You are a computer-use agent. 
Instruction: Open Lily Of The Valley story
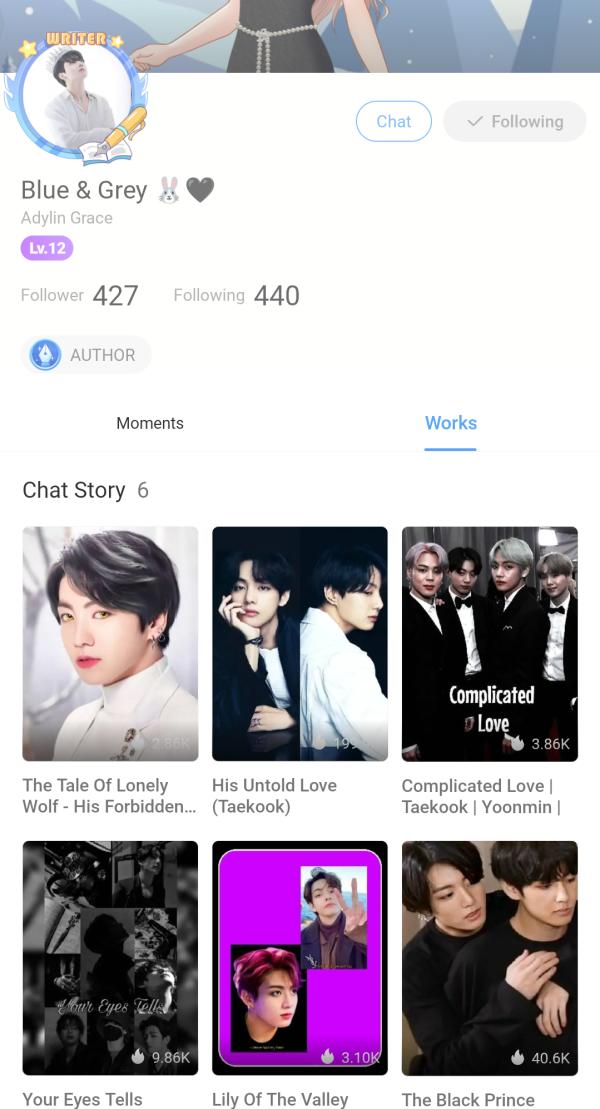(x=299, y=957)
